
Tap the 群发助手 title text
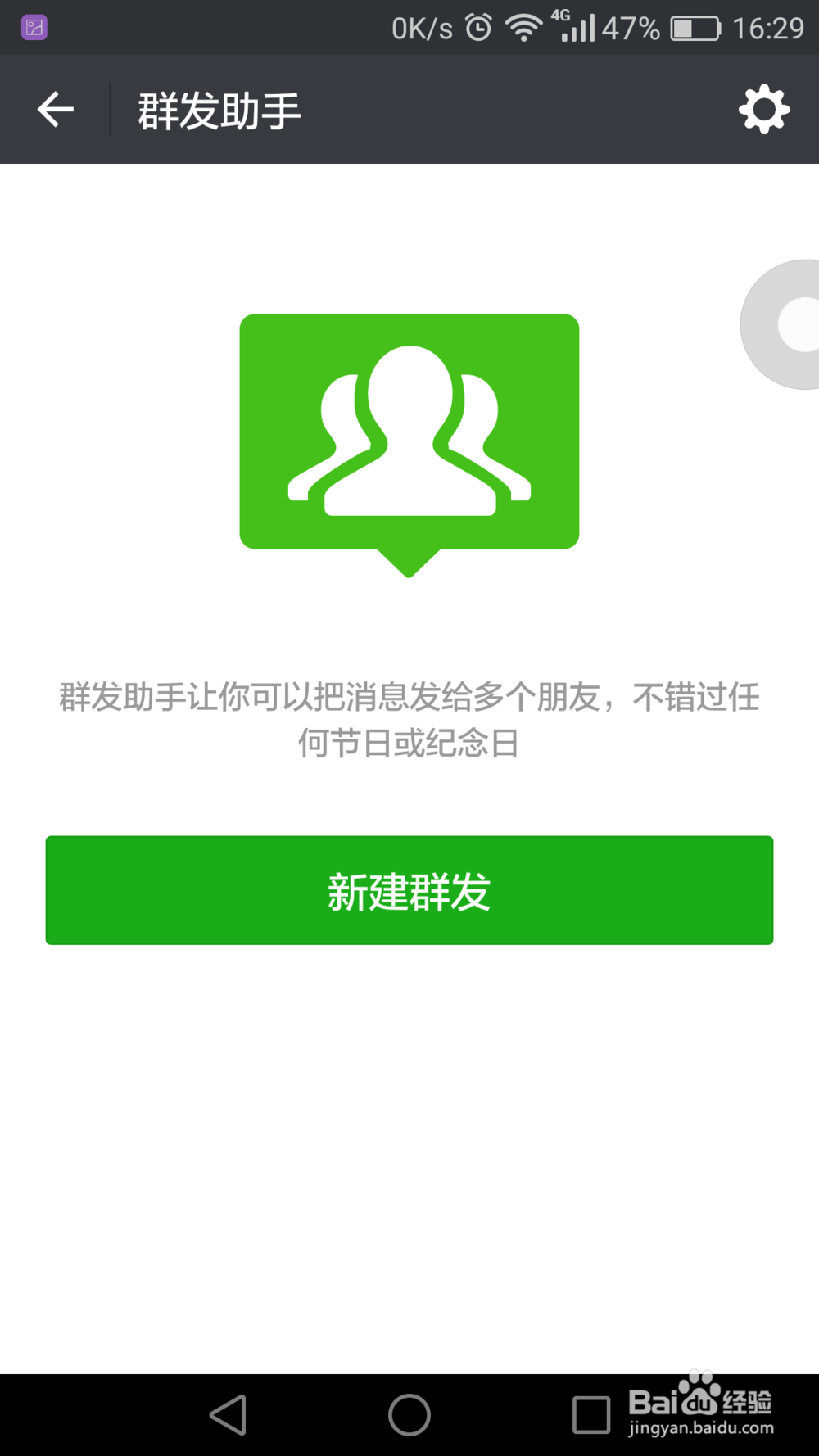pyautogui.click(x=219, y=109)
